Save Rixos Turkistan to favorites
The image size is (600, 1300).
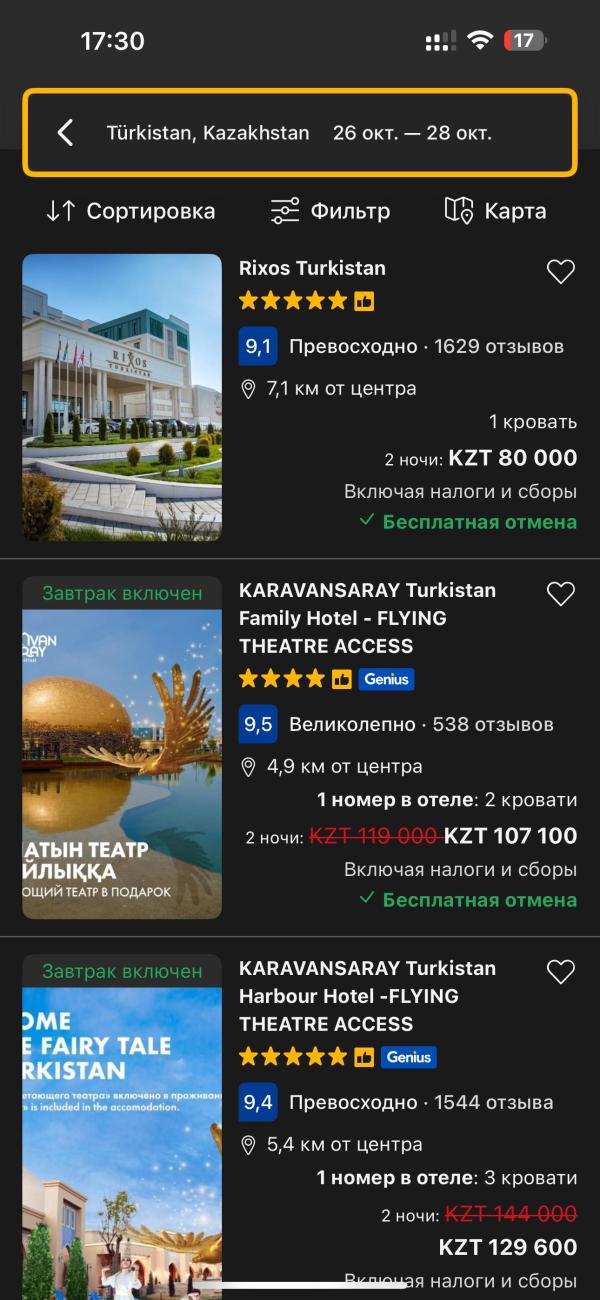561,271
